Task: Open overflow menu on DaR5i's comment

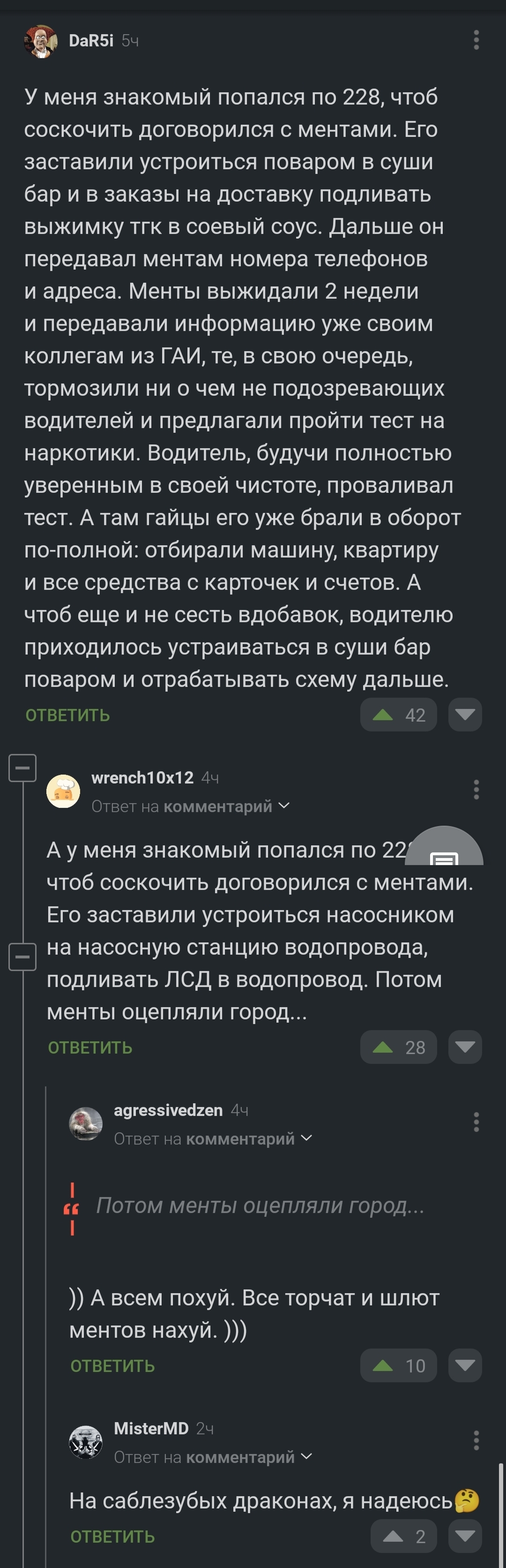Action: pos(476,40)
